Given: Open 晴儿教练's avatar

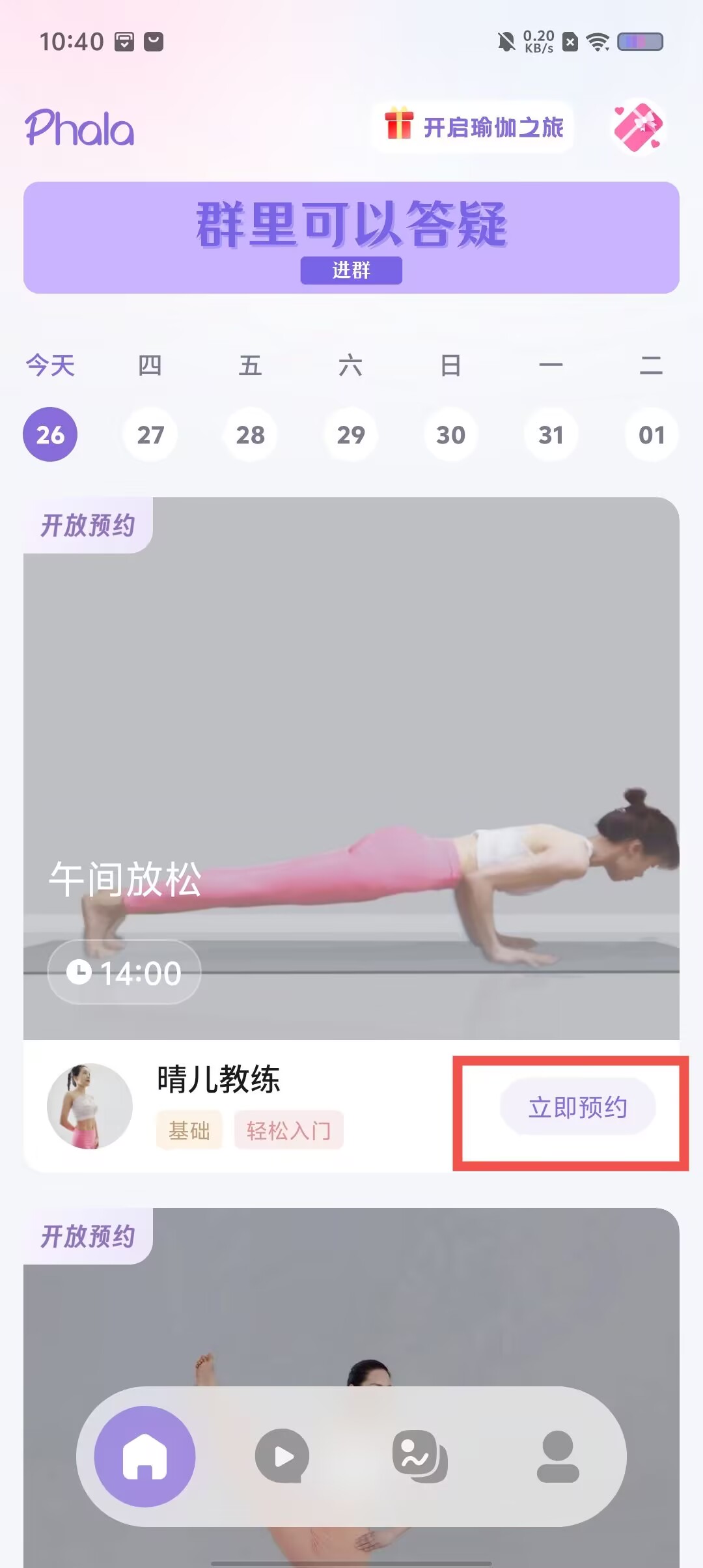Looking at the screenshot, I should pos(90,1106).
